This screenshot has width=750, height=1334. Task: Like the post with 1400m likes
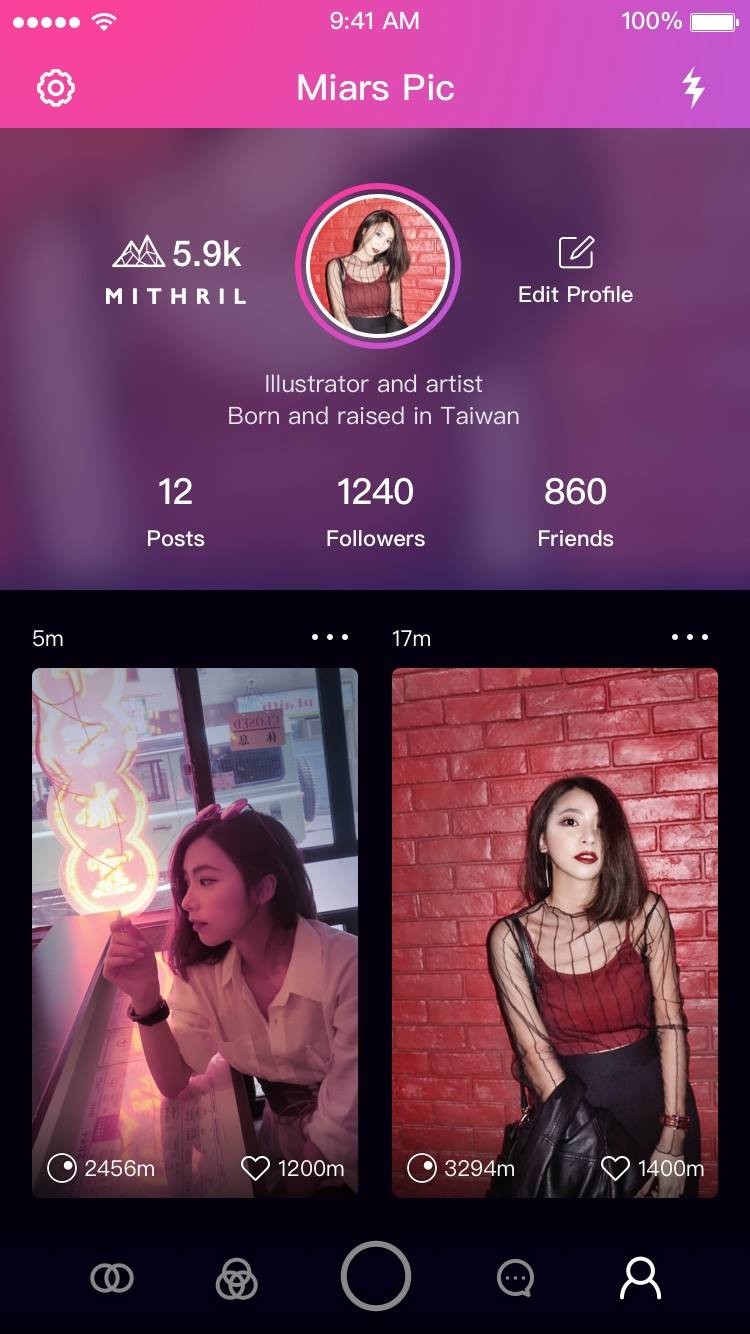coord(615,1168)
